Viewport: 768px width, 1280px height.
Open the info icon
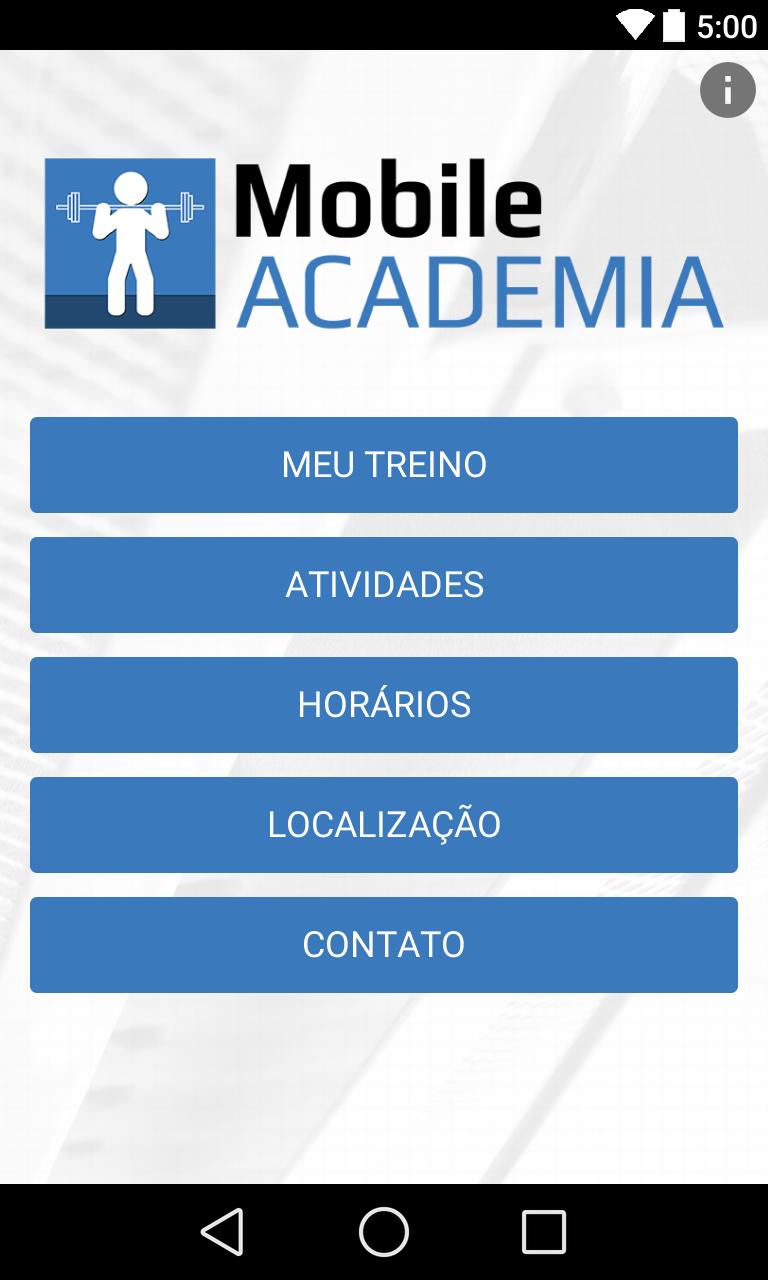(x=727, y=90)
